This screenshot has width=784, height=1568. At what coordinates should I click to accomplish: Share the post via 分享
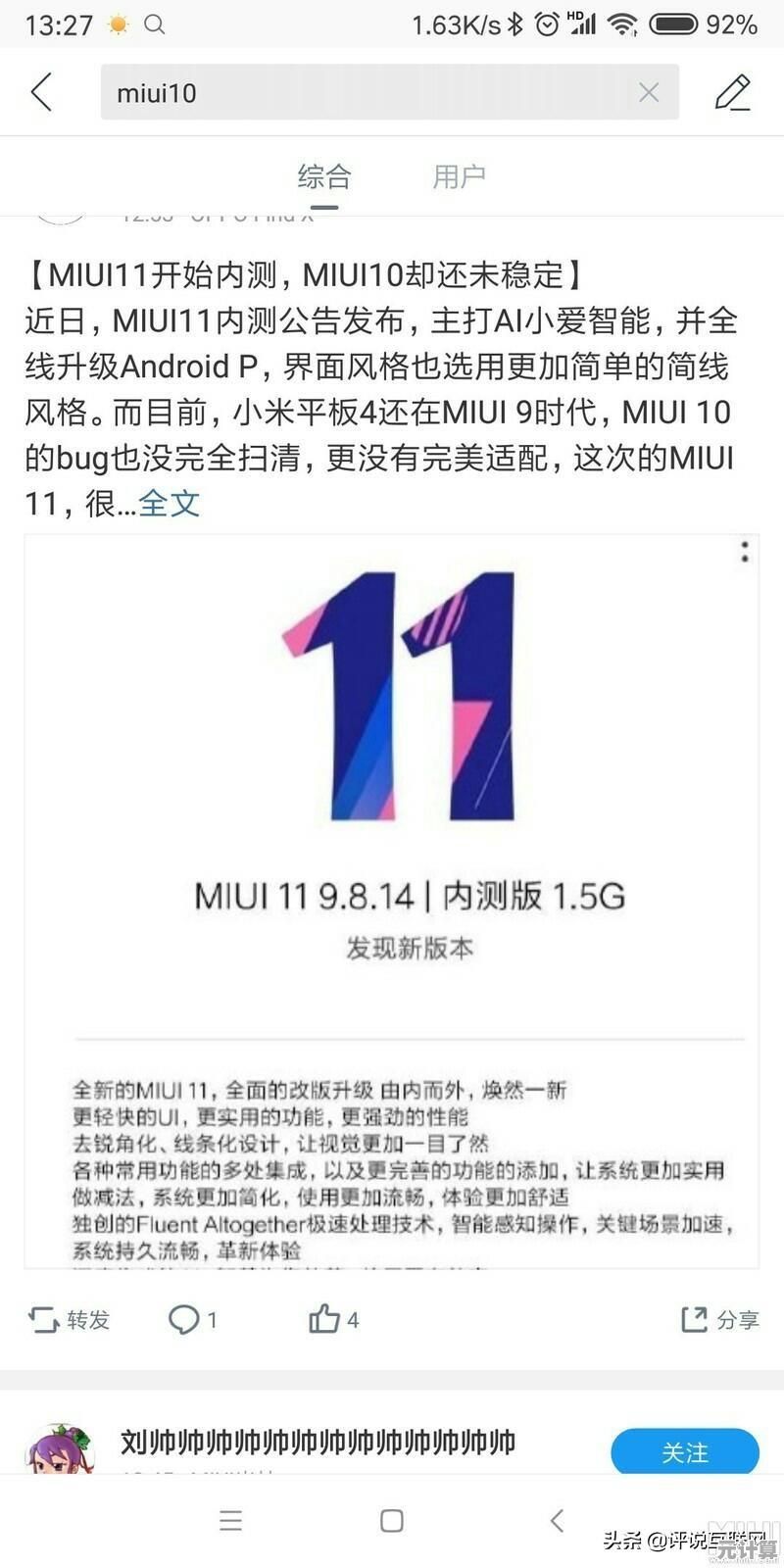[x=720, y=1320]
